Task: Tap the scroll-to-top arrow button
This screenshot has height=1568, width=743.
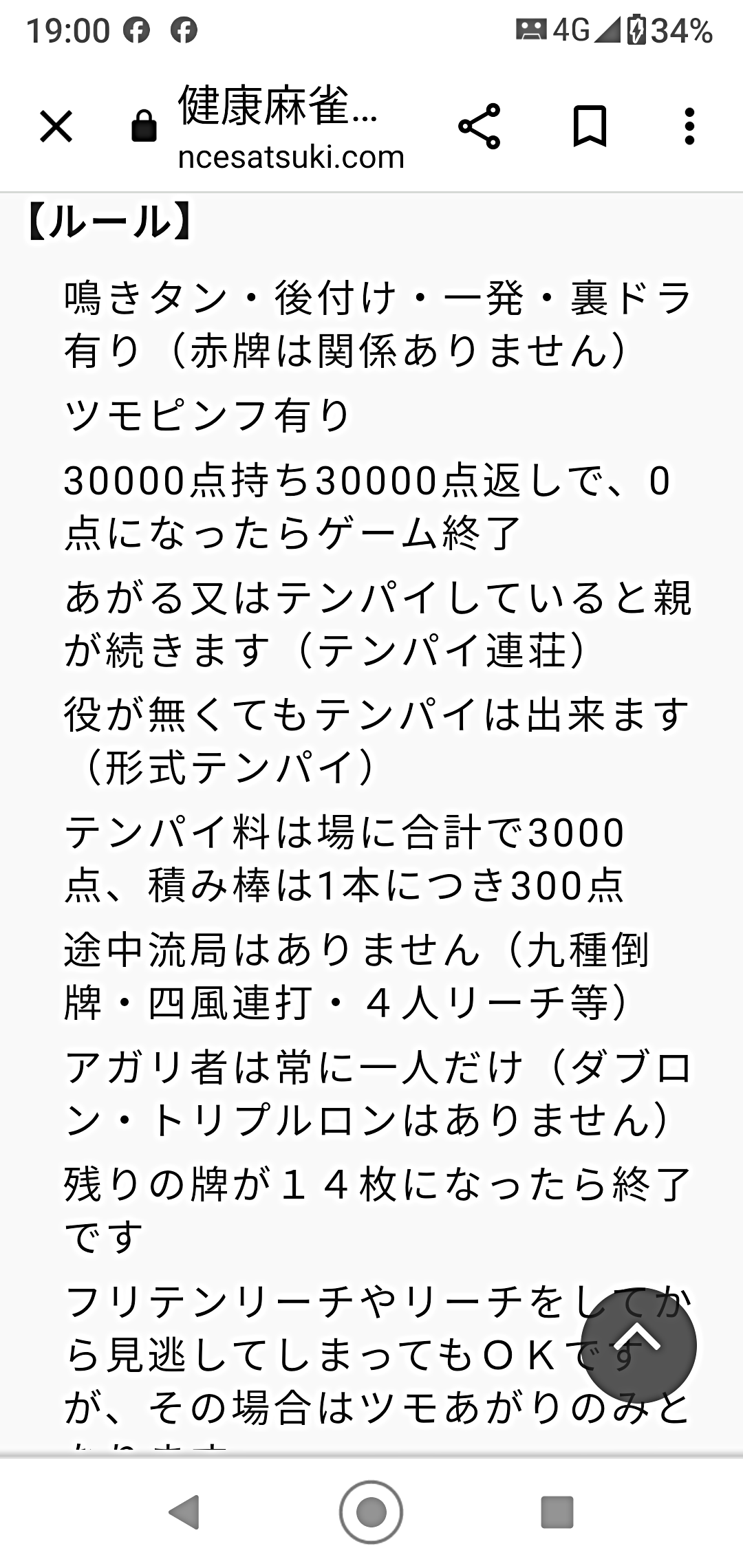Action: pyautogui.click(x=638, y=1346)
